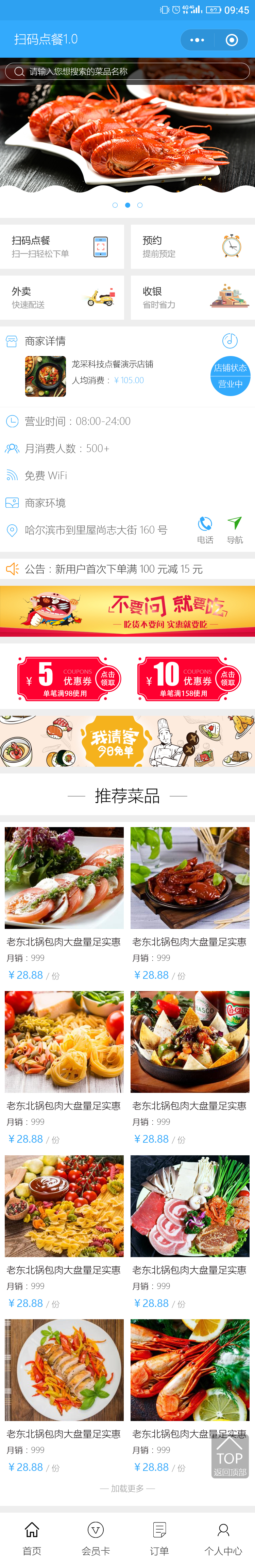Open 收银 cashier service

tap(192, 298)
